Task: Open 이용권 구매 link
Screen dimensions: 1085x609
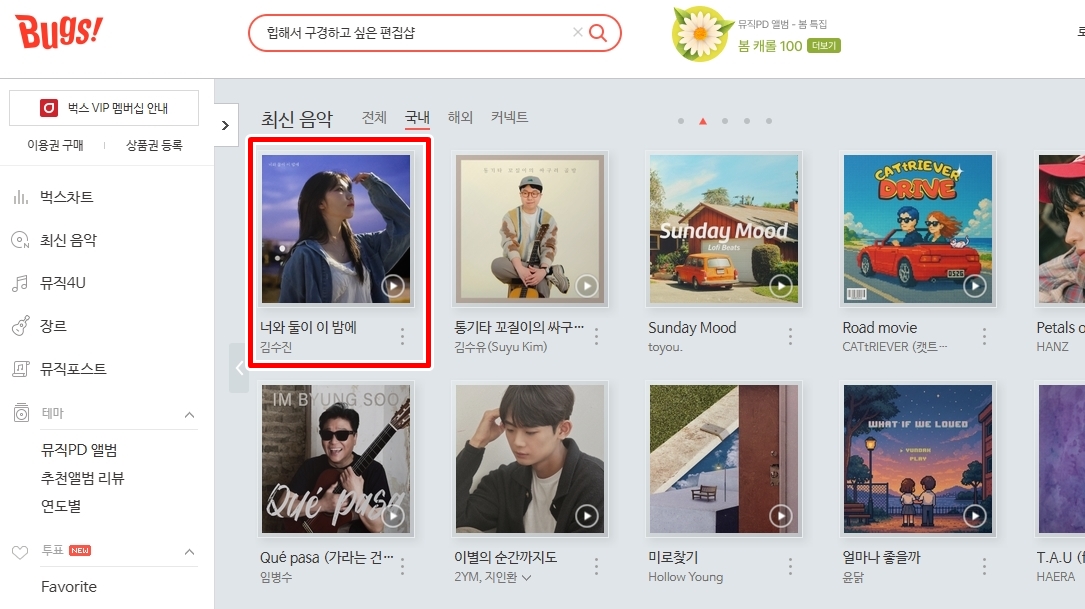Action: pos(55,145)
